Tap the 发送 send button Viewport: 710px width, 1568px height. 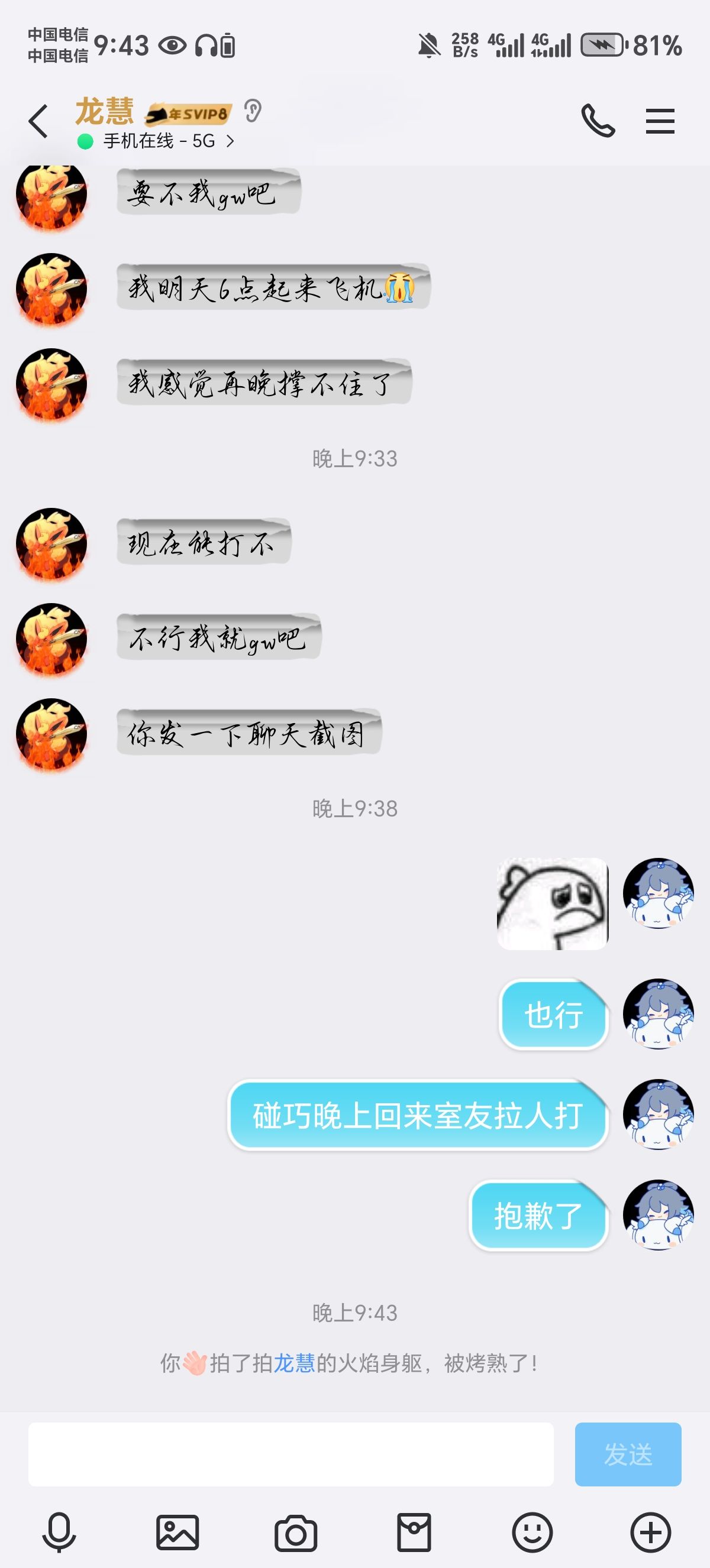point(628,1453)
